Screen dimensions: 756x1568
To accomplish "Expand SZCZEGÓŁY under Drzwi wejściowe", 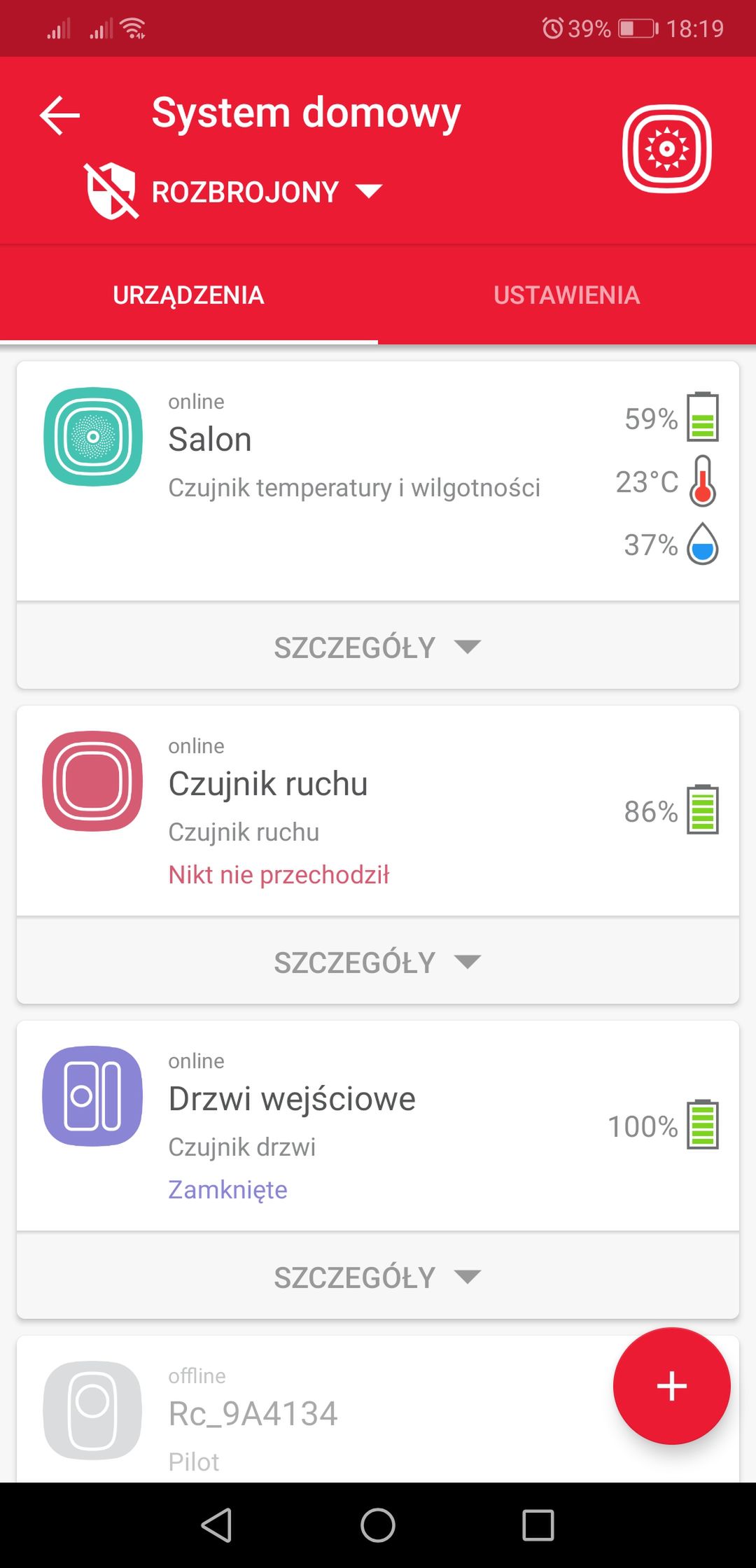I will point(378,1276).
